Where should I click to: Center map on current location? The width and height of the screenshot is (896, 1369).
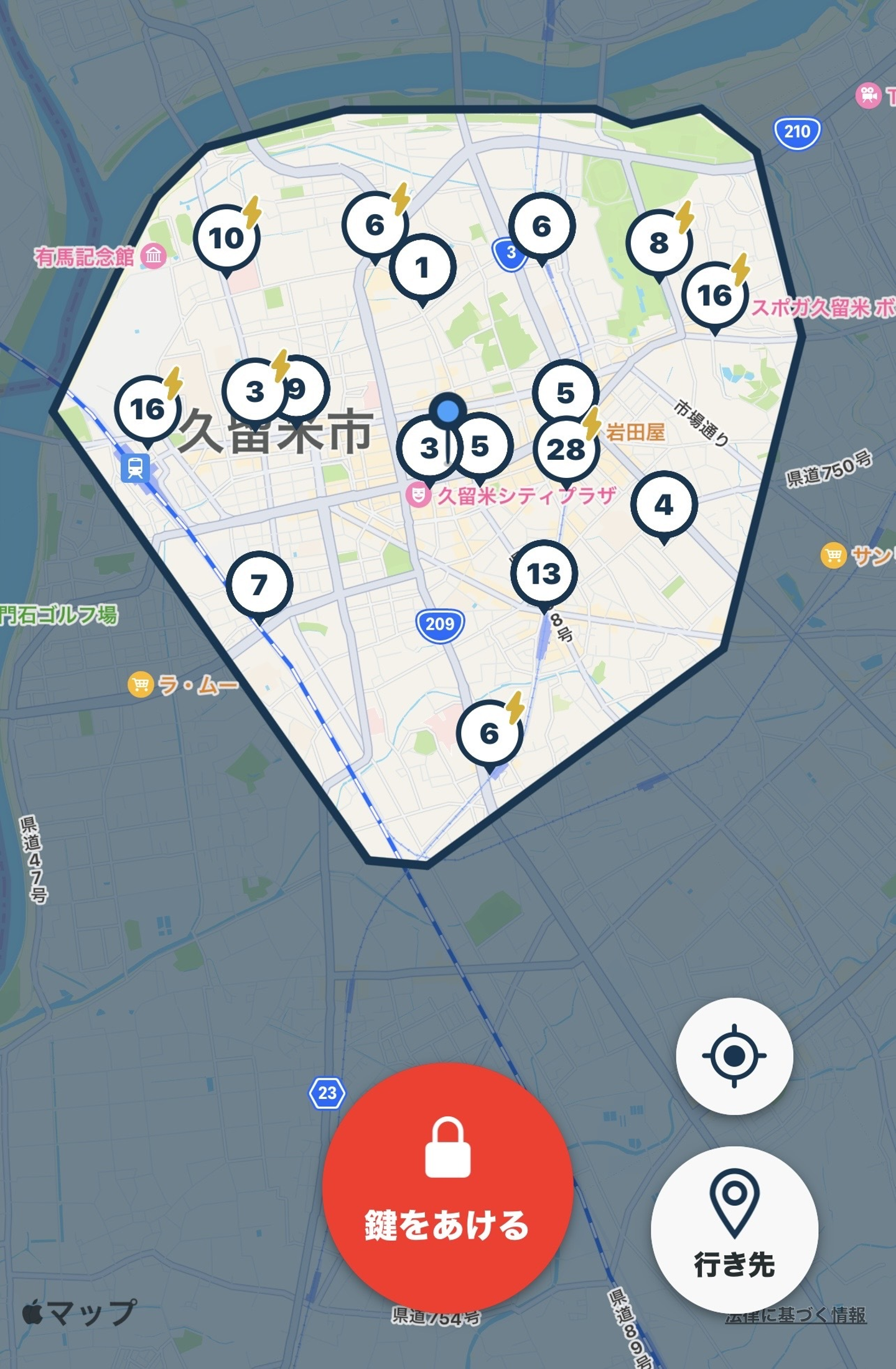point(734,1056)
